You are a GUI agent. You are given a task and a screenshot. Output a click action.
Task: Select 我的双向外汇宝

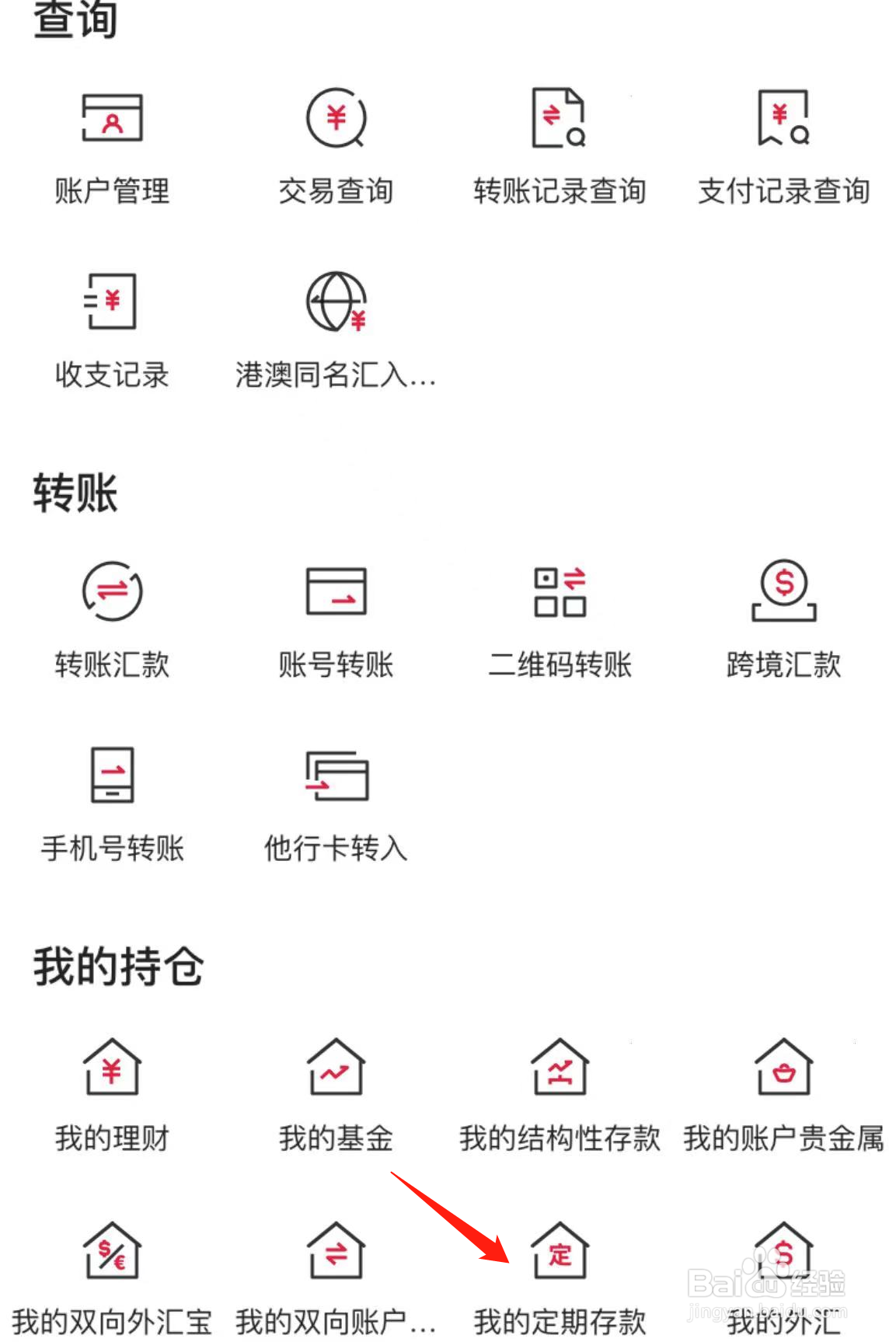coord(111,1282)
